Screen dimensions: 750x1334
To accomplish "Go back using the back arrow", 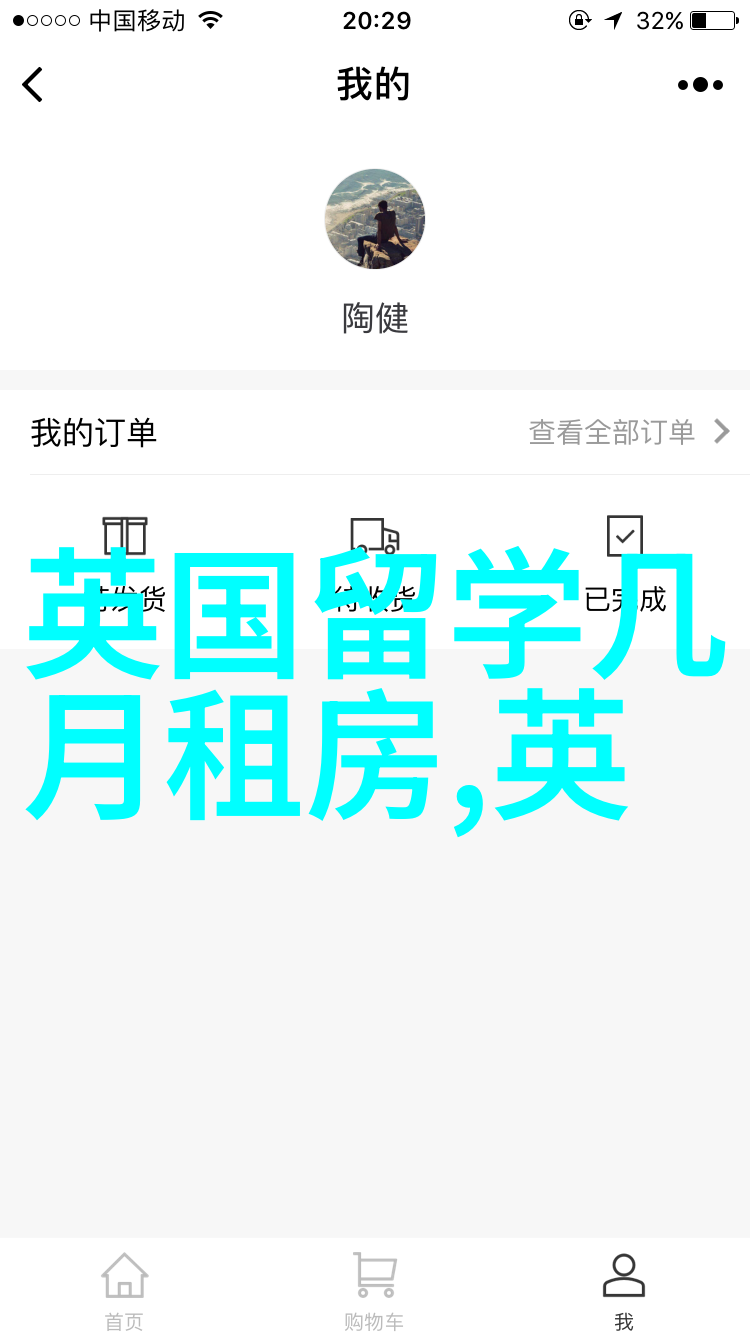I will pos(34,85).
